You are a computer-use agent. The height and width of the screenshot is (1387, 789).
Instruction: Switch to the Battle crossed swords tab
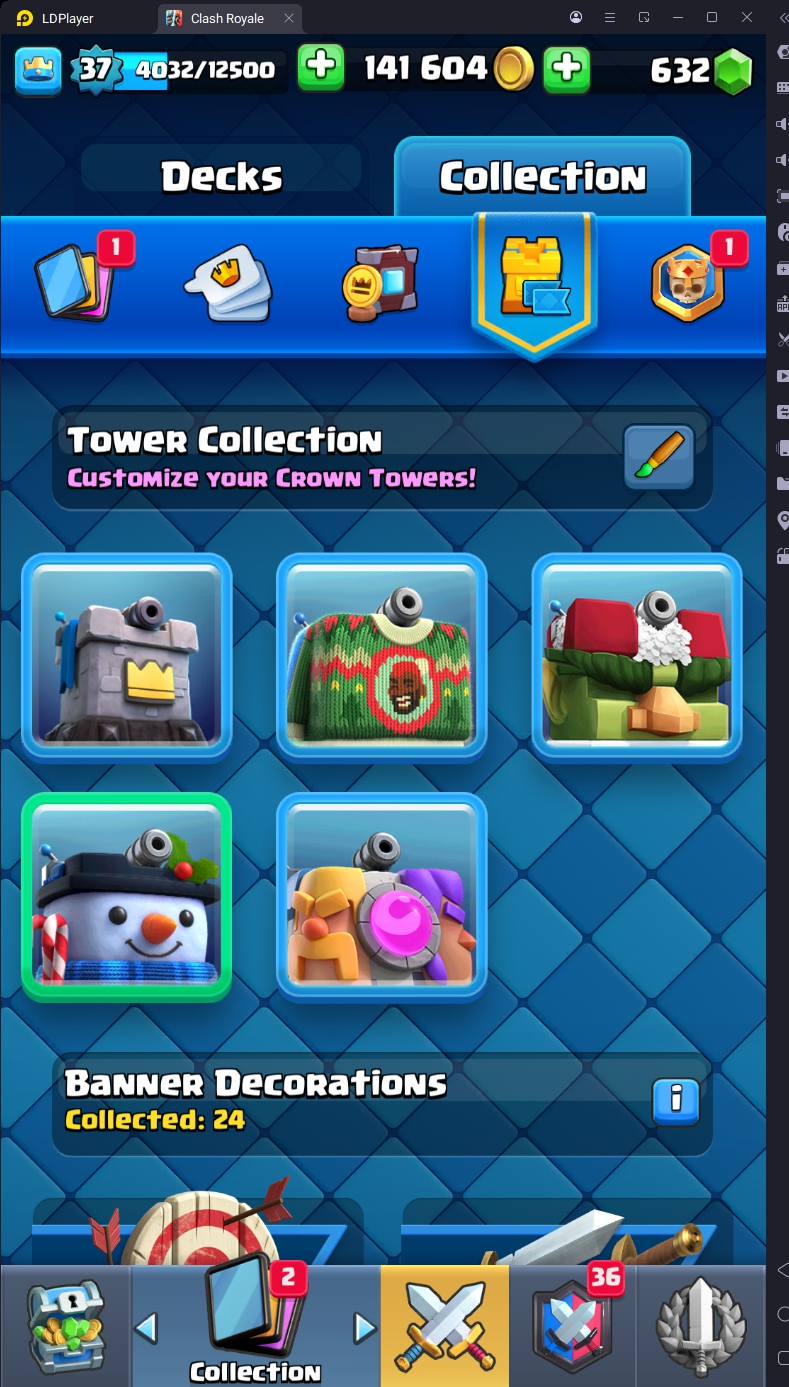(x=444, y=1325)
